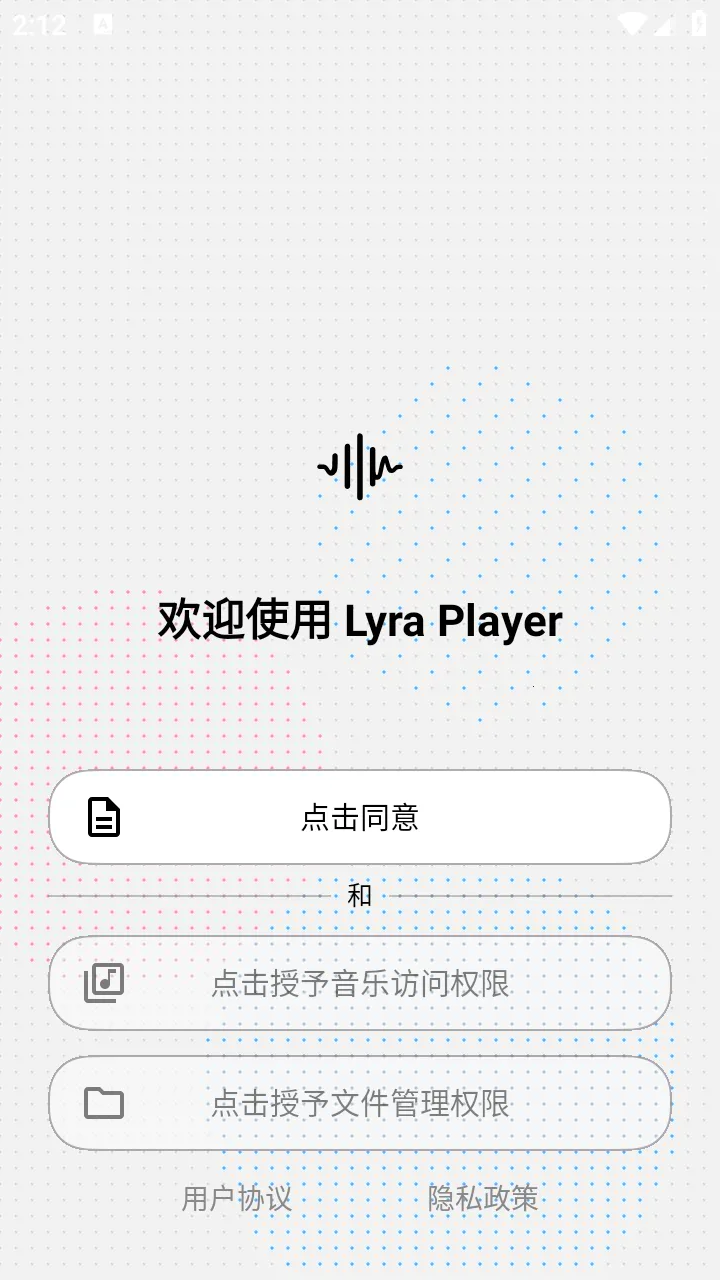Click the battery icon in the status bar

[x=697, y=23]
